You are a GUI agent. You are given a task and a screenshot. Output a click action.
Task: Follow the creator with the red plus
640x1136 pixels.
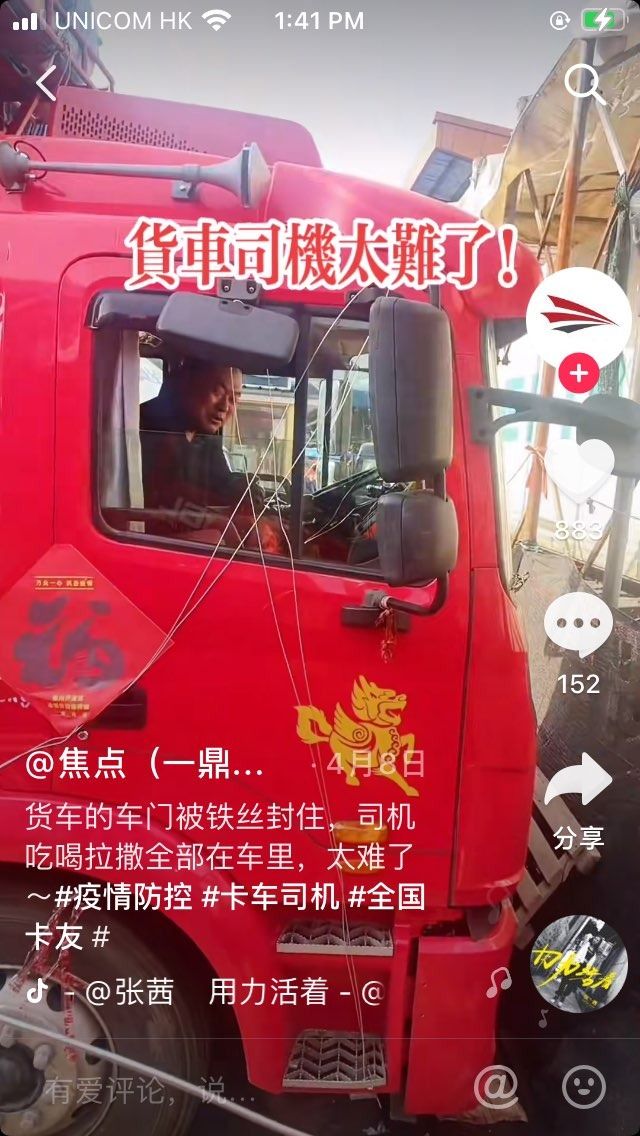click(x=578, y=375)
